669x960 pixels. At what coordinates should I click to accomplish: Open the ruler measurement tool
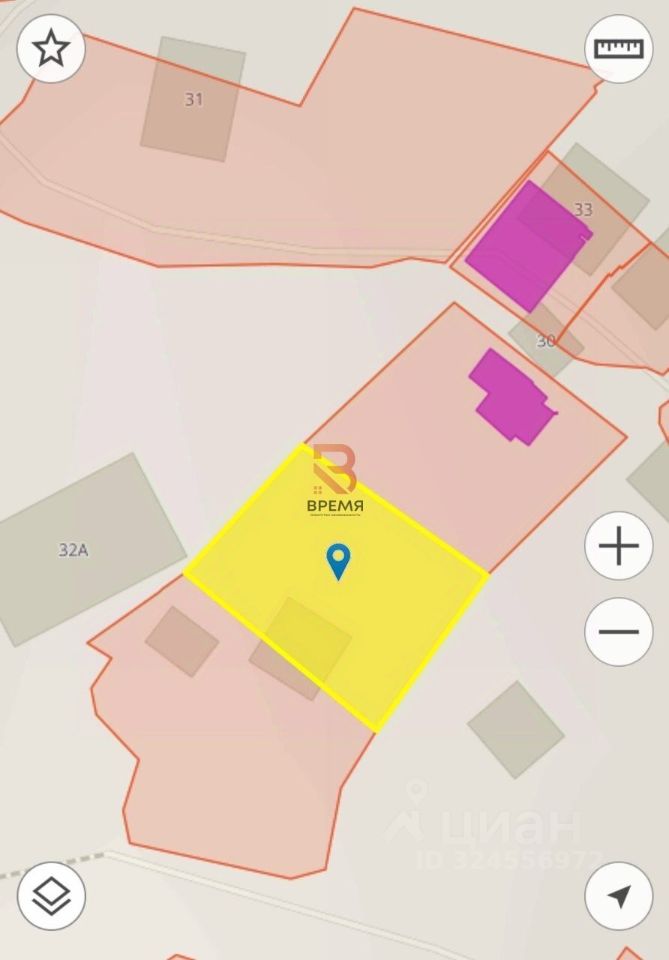coord(618,49)
